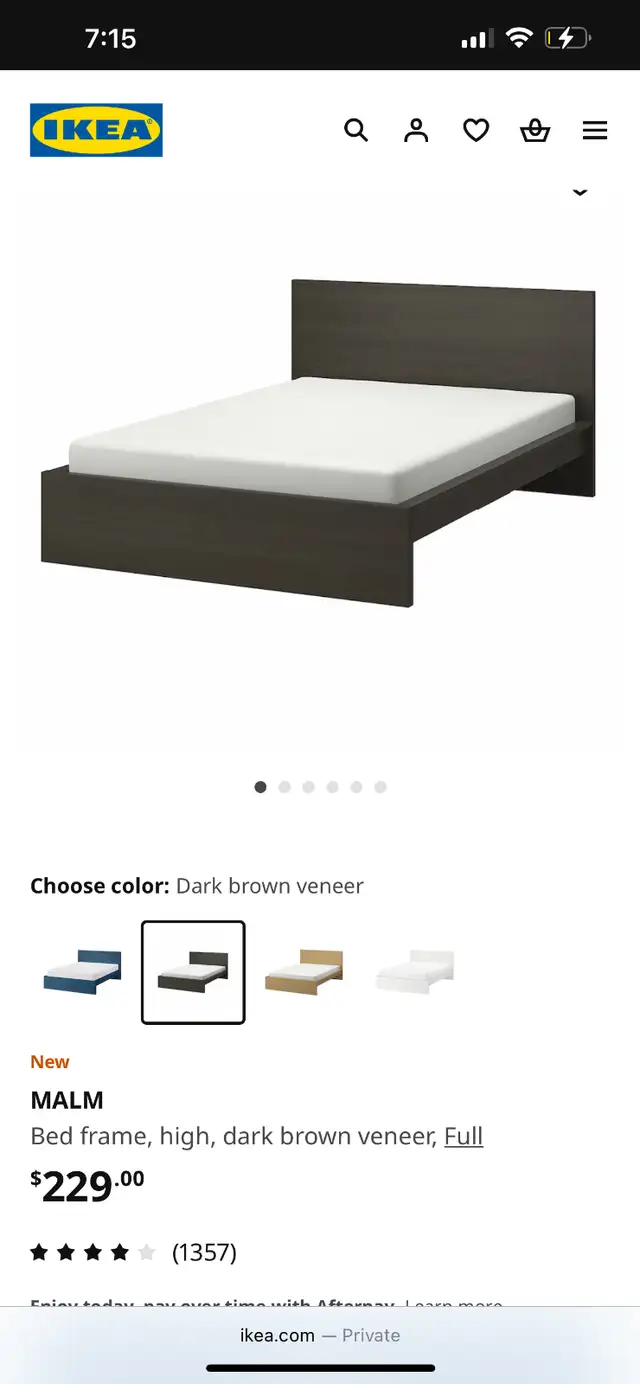Viewport: 640px width, 1384px height.
Task: View the 1357 customer reviews
Action: click(204, 1252)
